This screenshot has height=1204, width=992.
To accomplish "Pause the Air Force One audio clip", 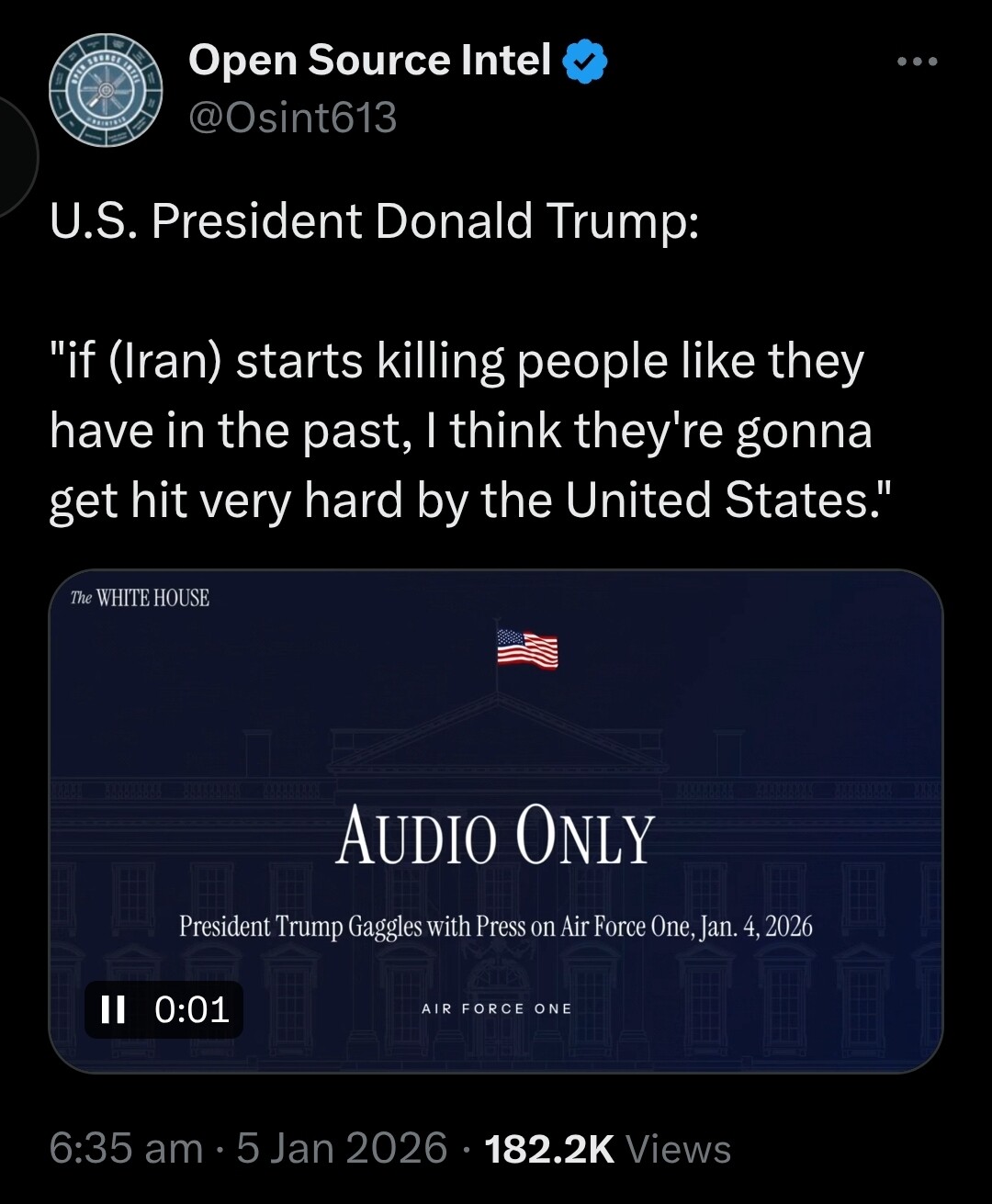I will pyautogui.click(x=113, y=1009).
